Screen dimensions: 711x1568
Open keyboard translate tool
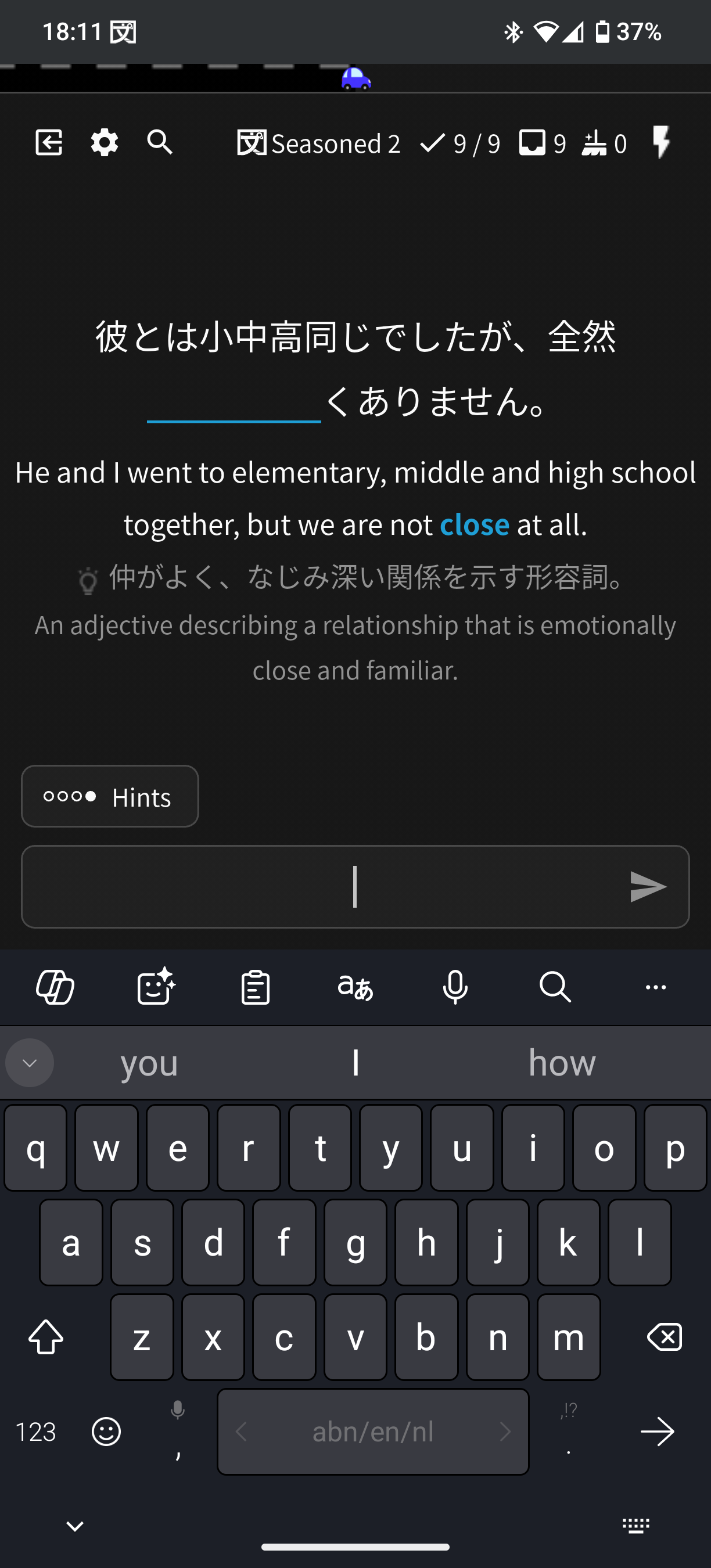(x=355, y=987)
